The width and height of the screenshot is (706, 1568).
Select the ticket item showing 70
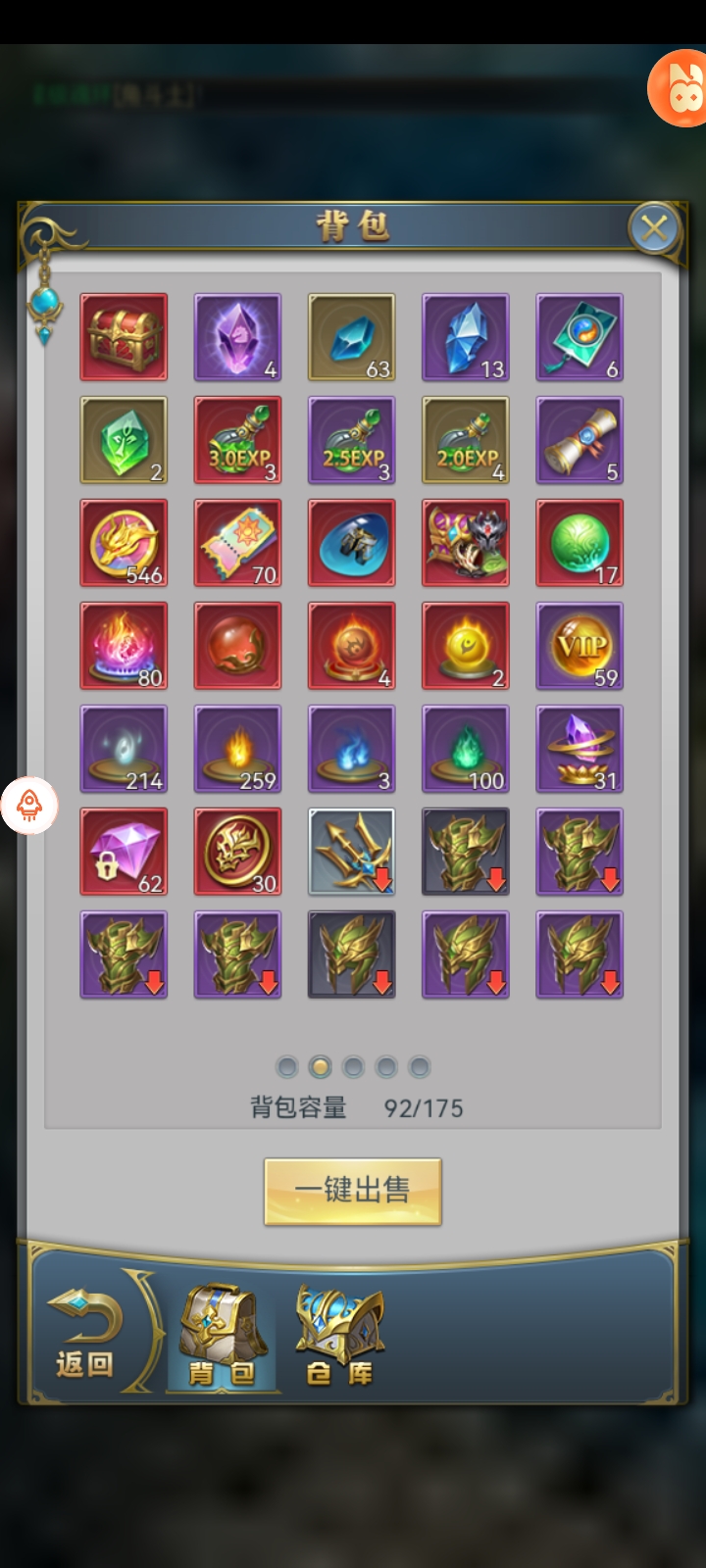[x=237, y=543]
